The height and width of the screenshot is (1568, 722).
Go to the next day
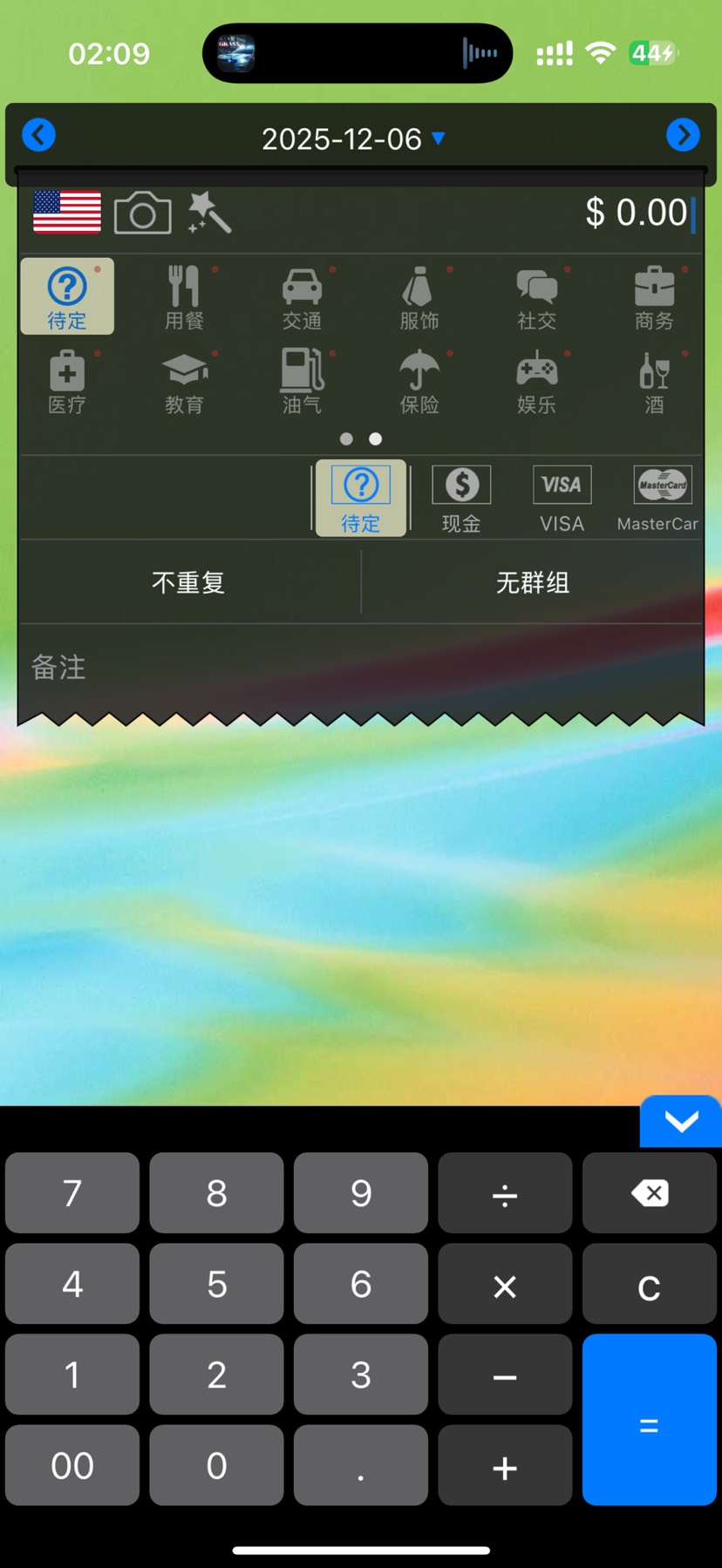tap(683, 135)
